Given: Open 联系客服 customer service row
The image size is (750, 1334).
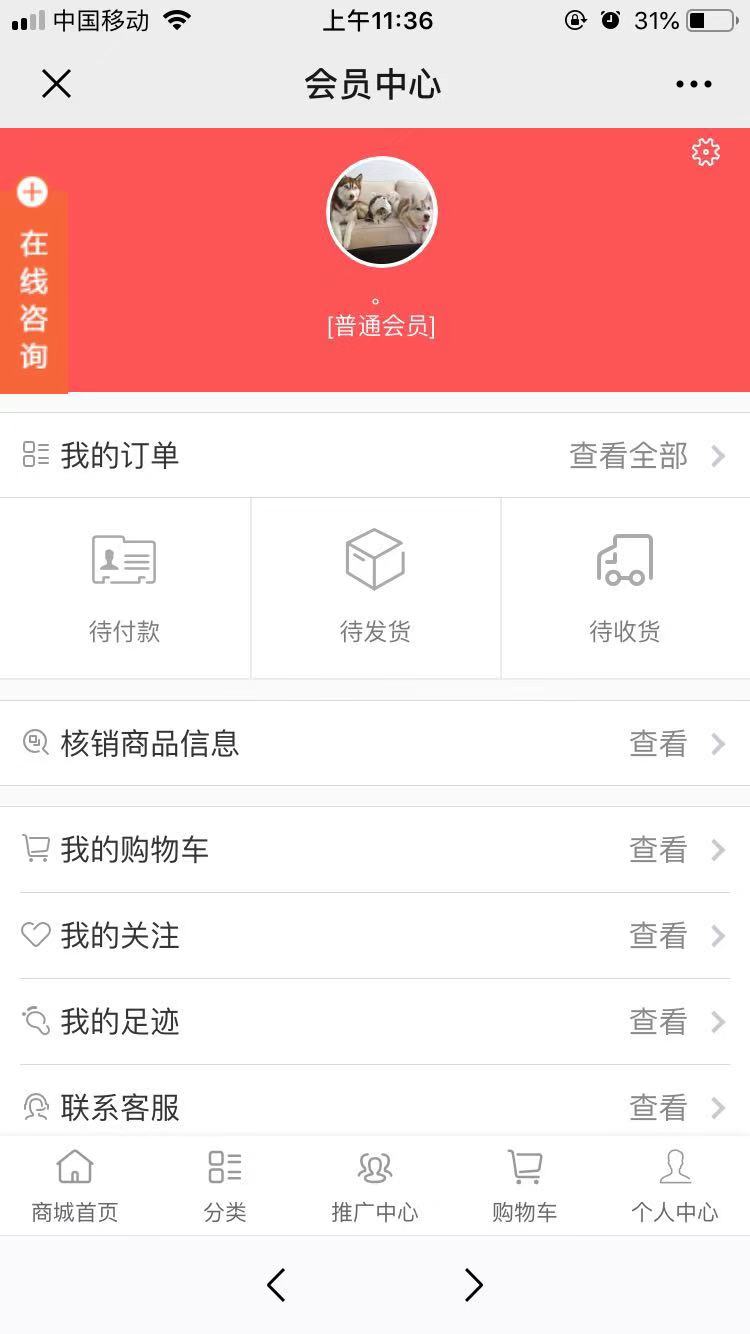Looking at the screenshot, I should (x=375, y=1106).
